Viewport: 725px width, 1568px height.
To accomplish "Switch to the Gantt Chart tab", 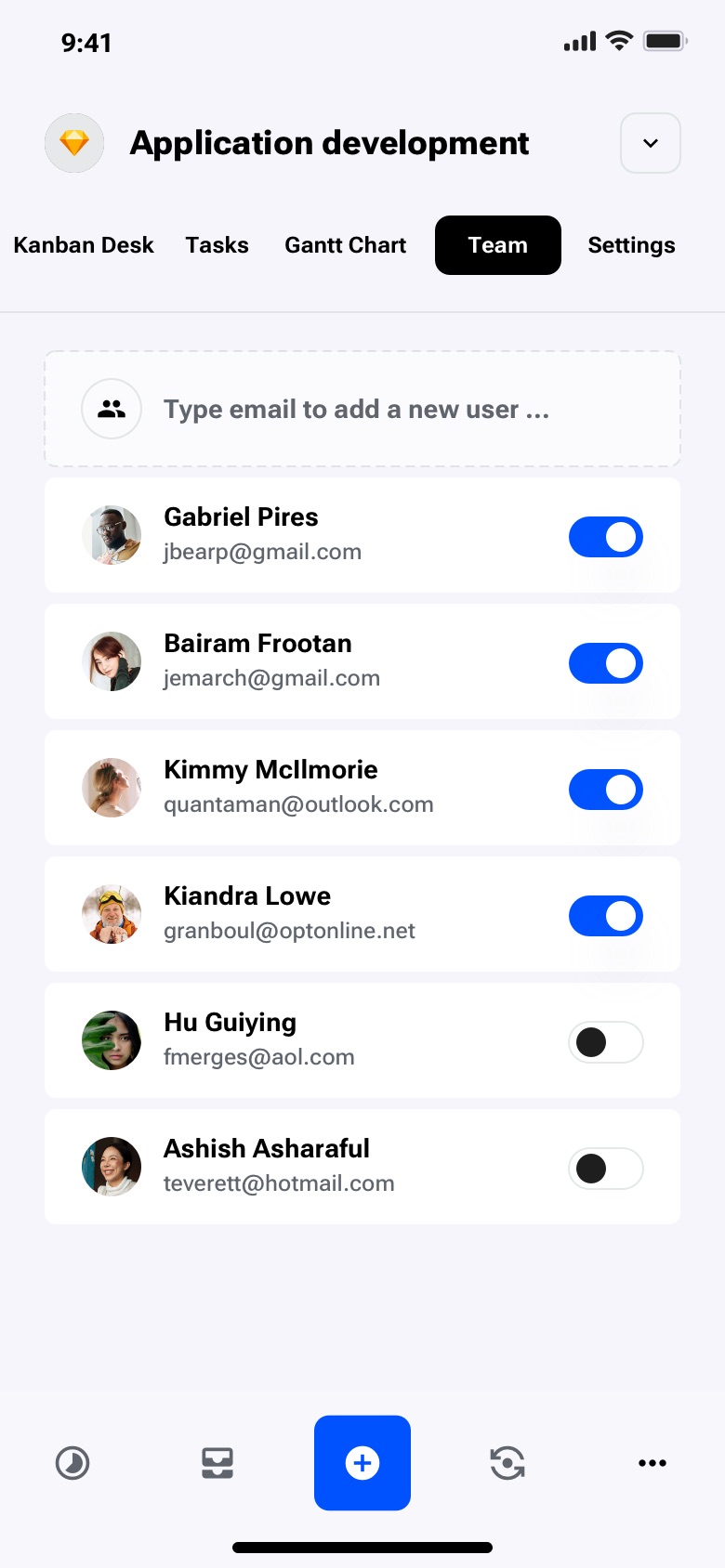I will [x=345, y=245].
